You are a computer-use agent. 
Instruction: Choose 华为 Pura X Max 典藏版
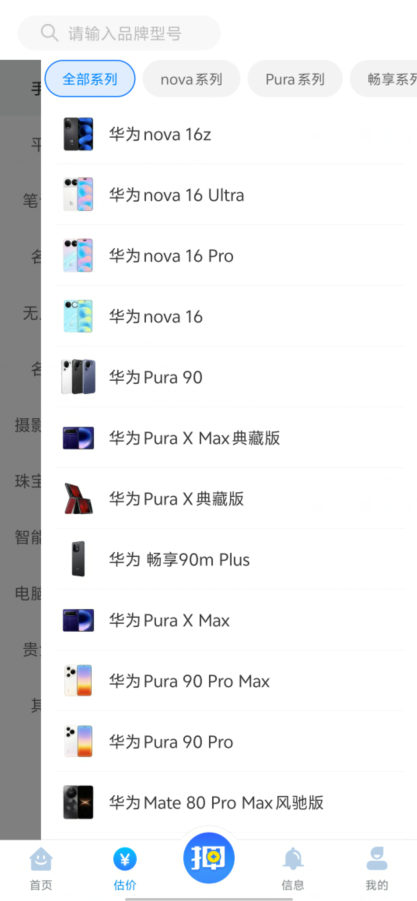pos(229,438)
